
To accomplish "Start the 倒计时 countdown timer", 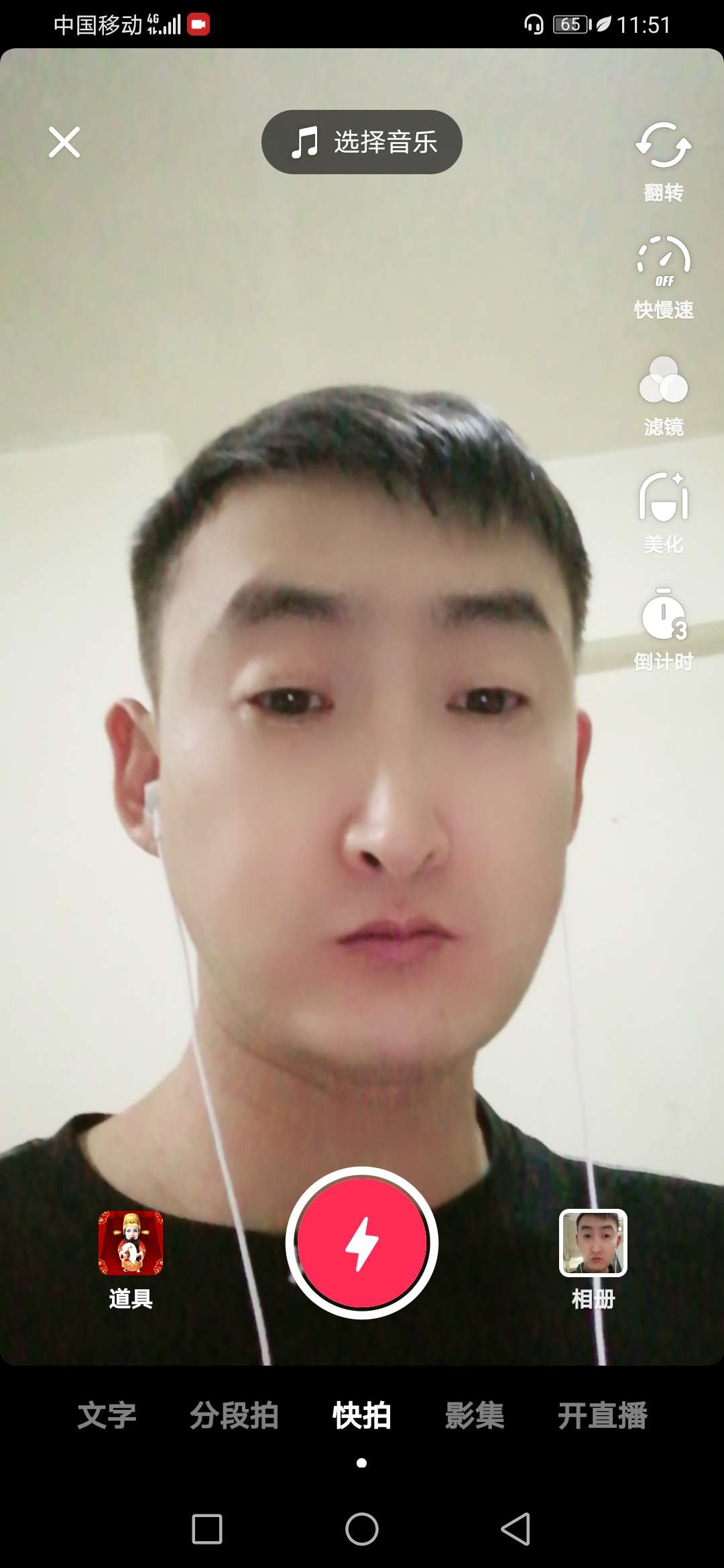I will (x=663, y=630).
